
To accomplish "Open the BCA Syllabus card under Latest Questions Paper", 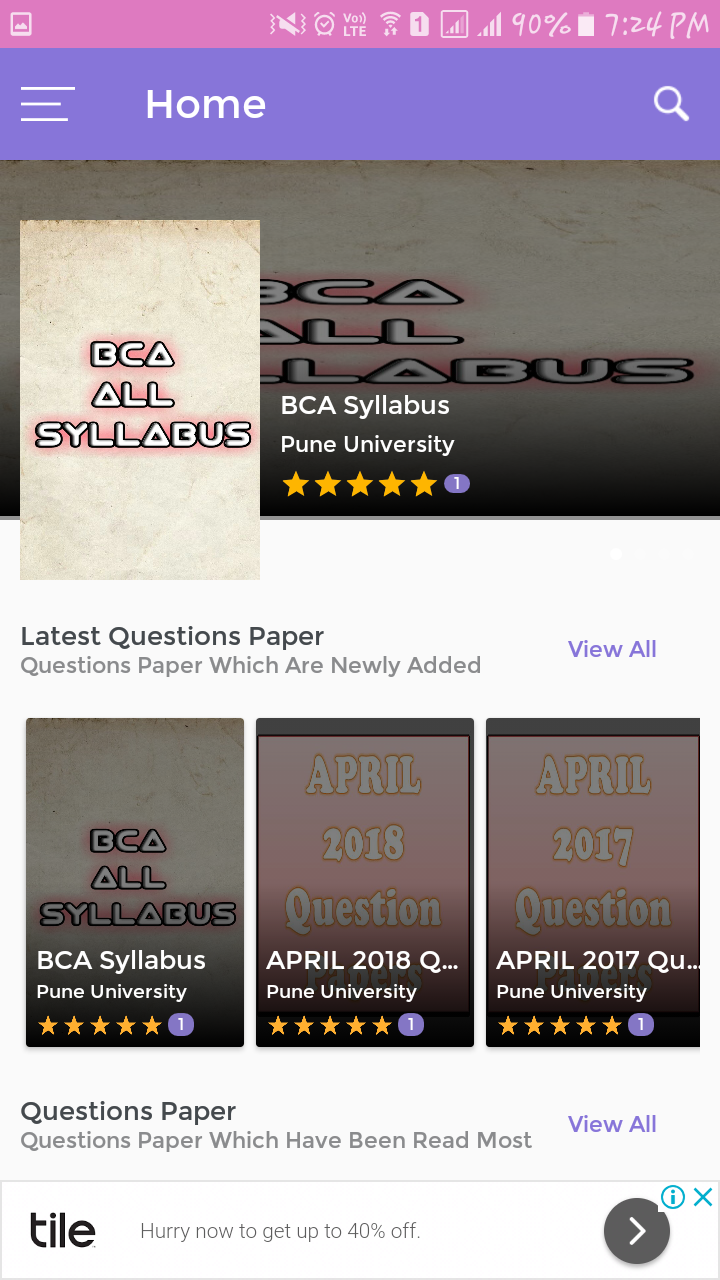I will point(135,882).
